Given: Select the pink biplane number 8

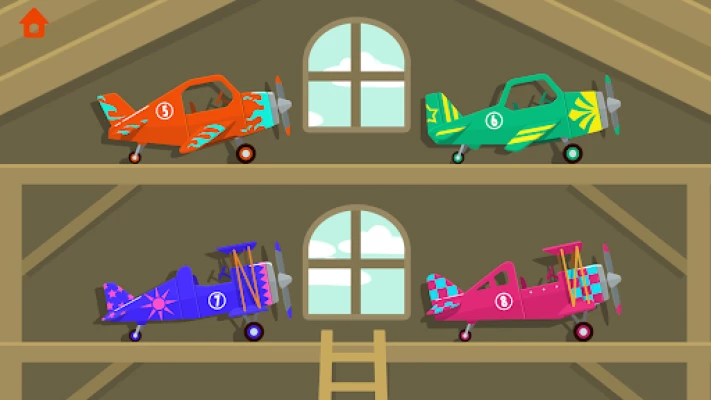Looking at the screenshot, I should tap(520, 295).
